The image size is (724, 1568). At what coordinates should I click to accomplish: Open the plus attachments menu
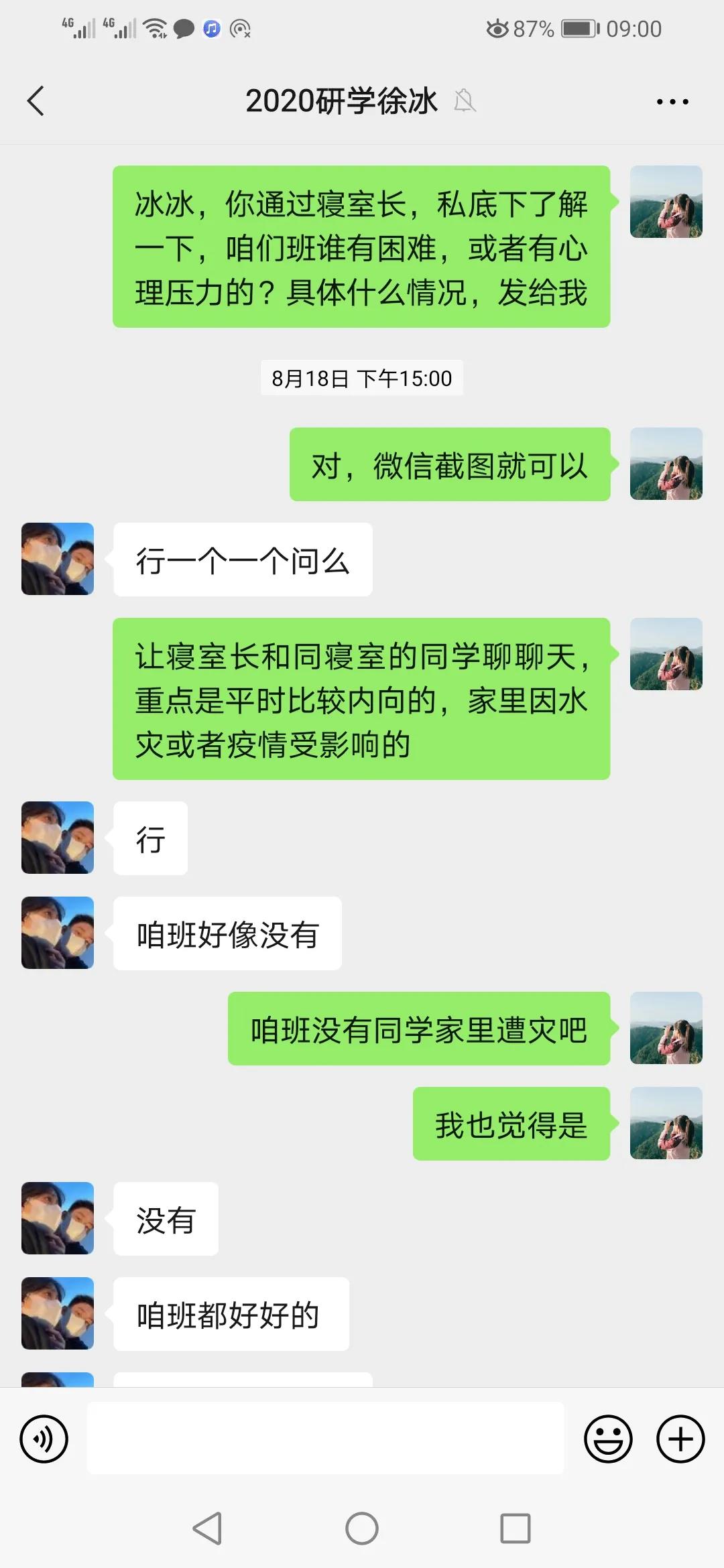(x=680, y=1439)
